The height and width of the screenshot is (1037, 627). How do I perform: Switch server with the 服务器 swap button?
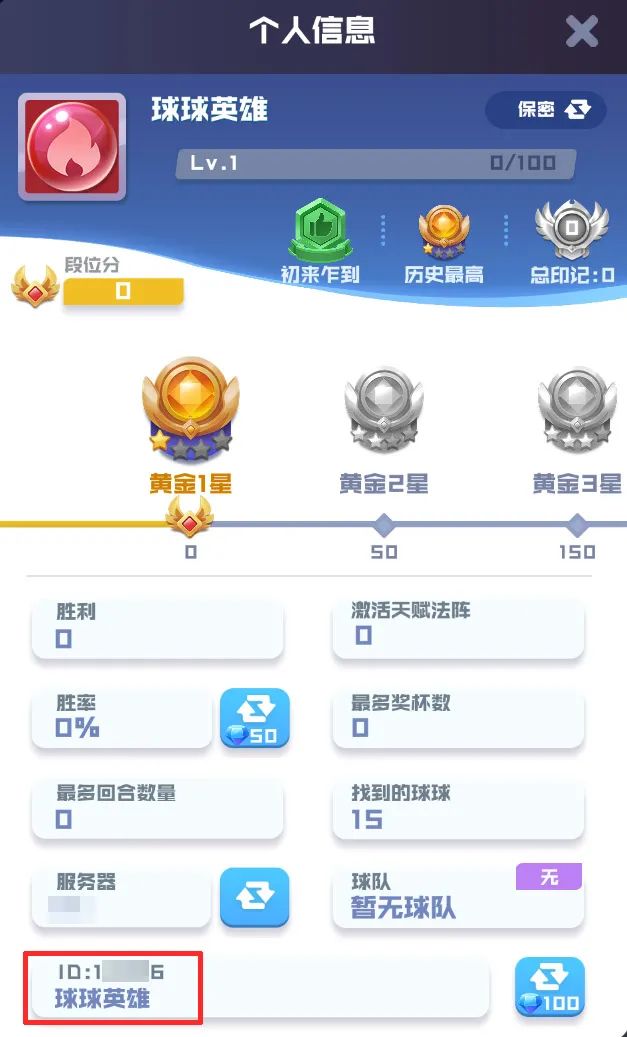point(255,897)
